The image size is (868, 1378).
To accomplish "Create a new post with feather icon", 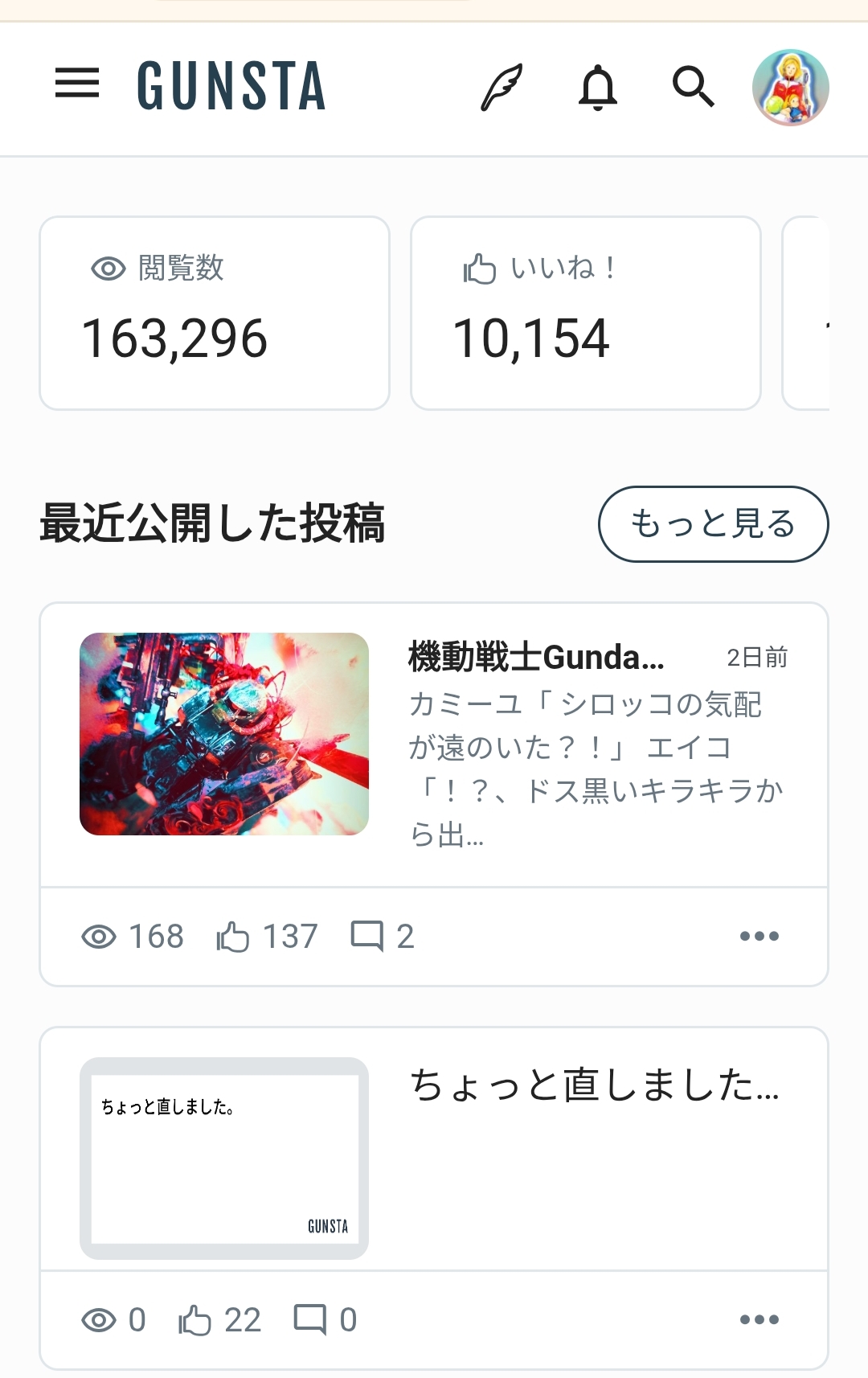I will (502, 86).
